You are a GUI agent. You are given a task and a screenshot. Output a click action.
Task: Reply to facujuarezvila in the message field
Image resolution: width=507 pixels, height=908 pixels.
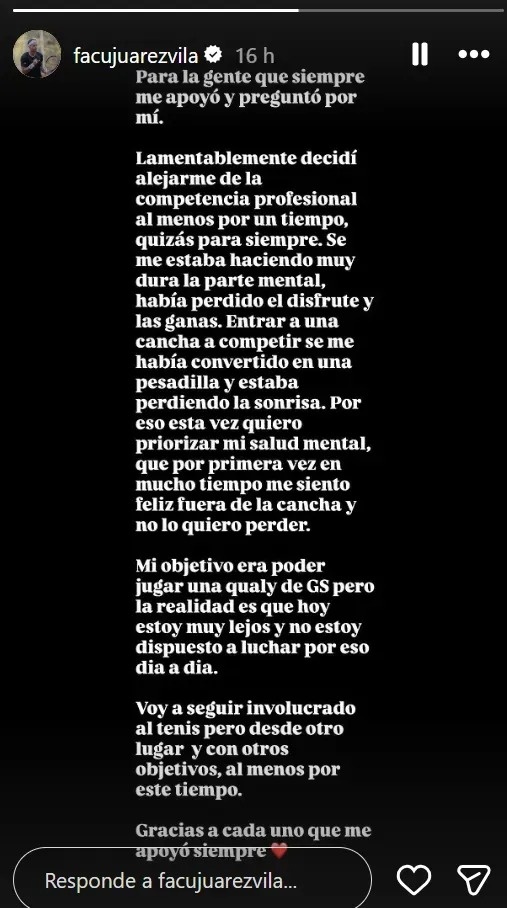click(192, 881)
